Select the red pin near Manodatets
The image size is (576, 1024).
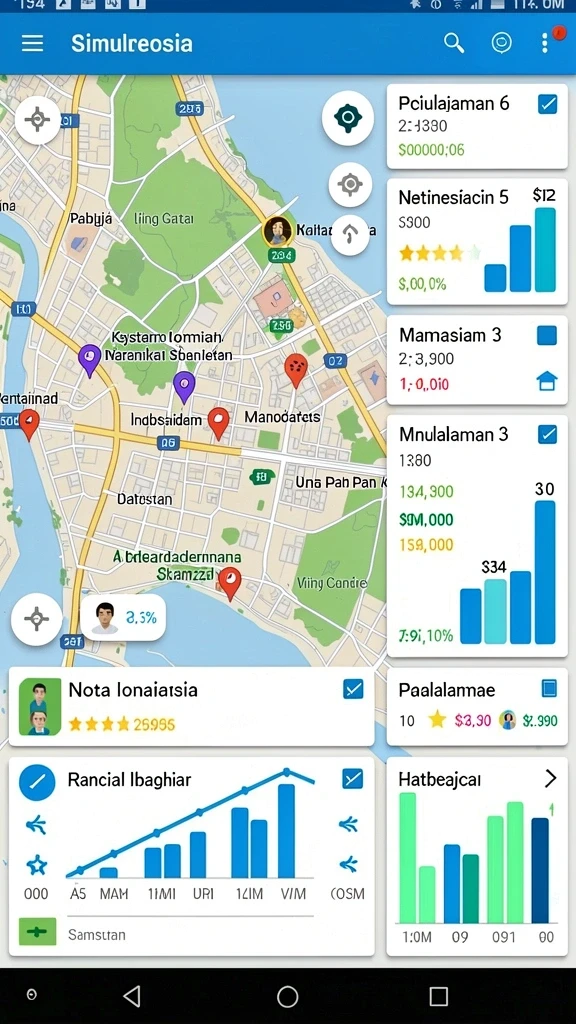coord(218,423)
